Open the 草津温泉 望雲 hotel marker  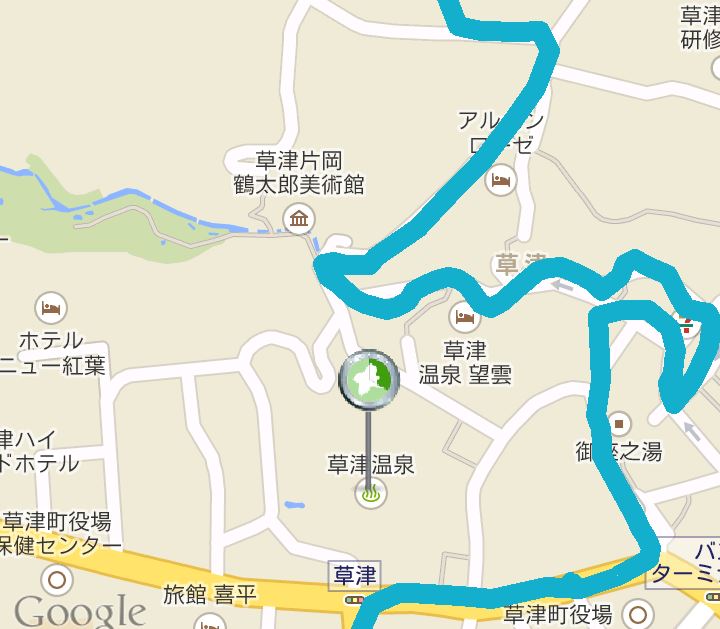pyautogui.click(x=465, y=318)
